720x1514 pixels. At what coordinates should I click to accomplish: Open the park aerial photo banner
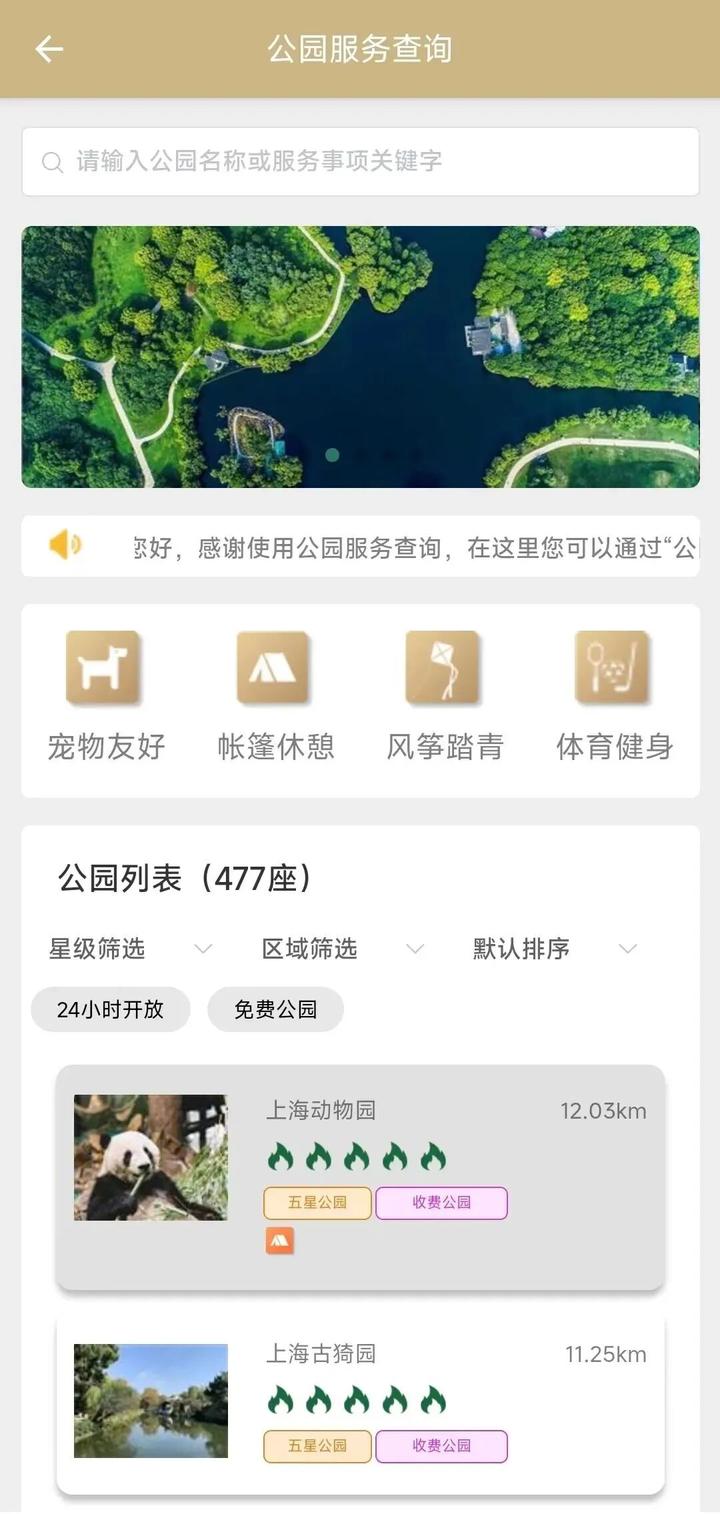(x=360, y=357)
